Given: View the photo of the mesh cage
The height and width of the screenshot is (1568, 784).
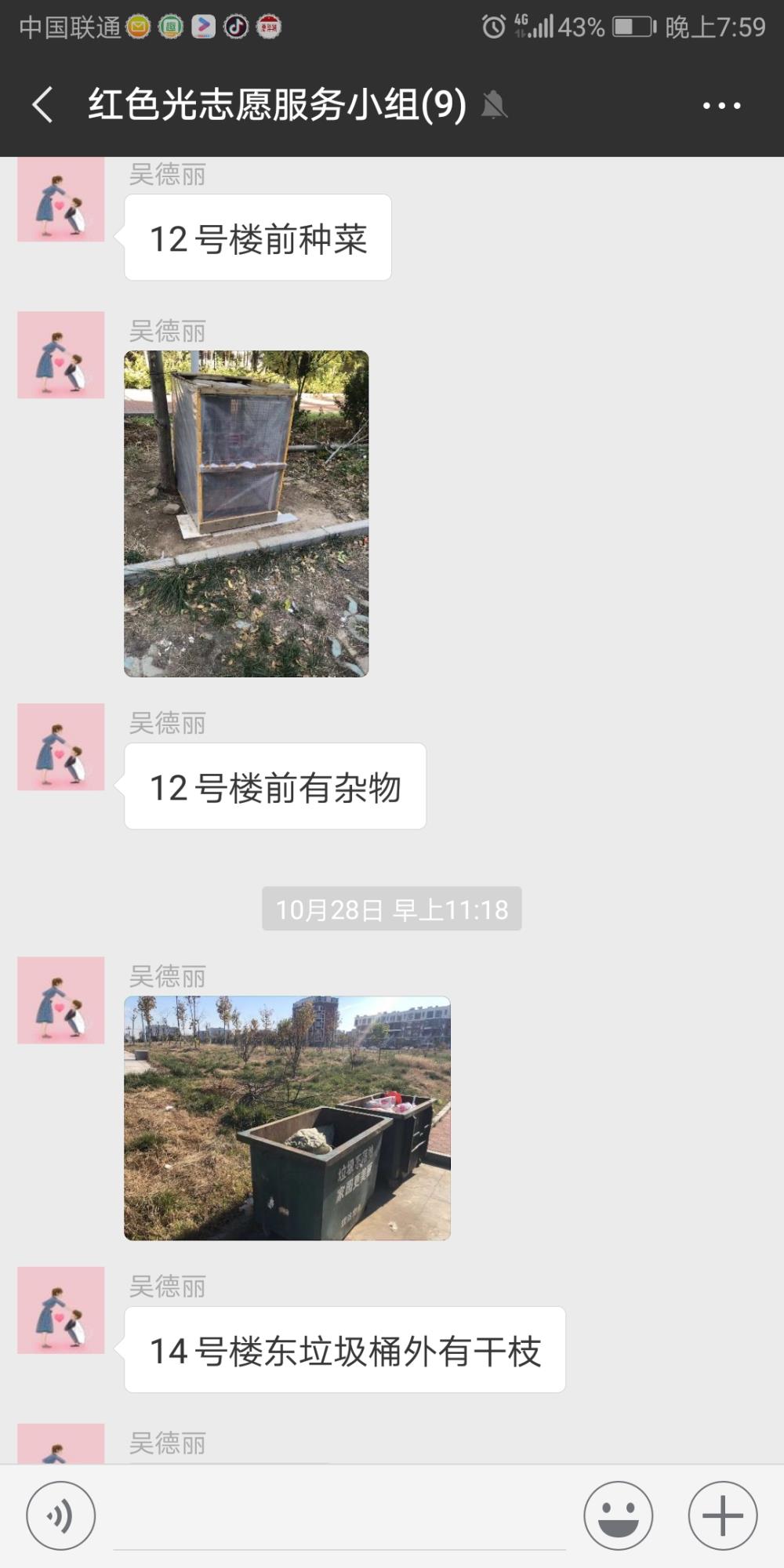Looking at the screenshot, I should click(x=246, y=514).
